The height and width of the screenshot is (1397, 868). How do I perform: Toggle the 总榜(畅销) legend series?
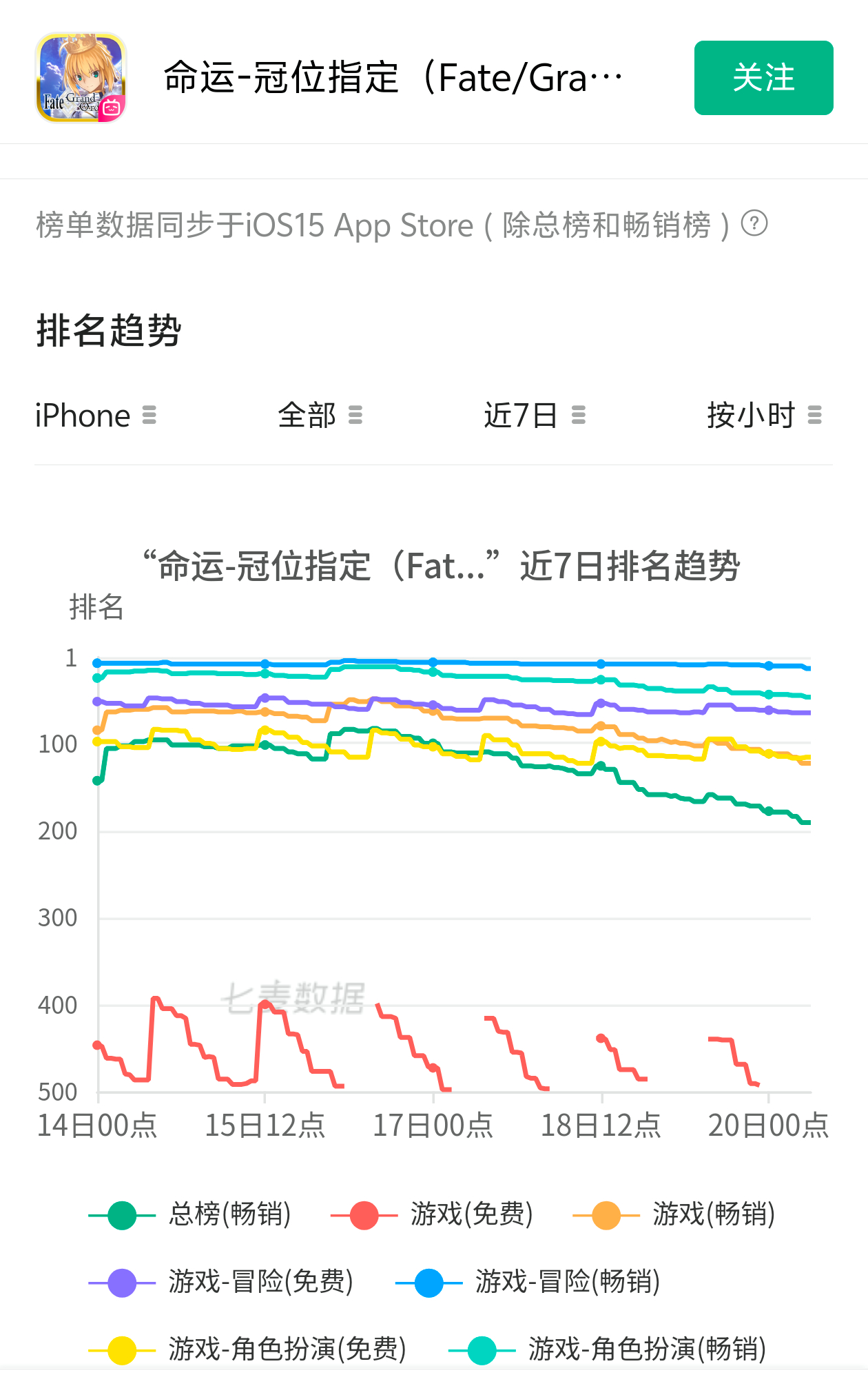(190, 1214)
